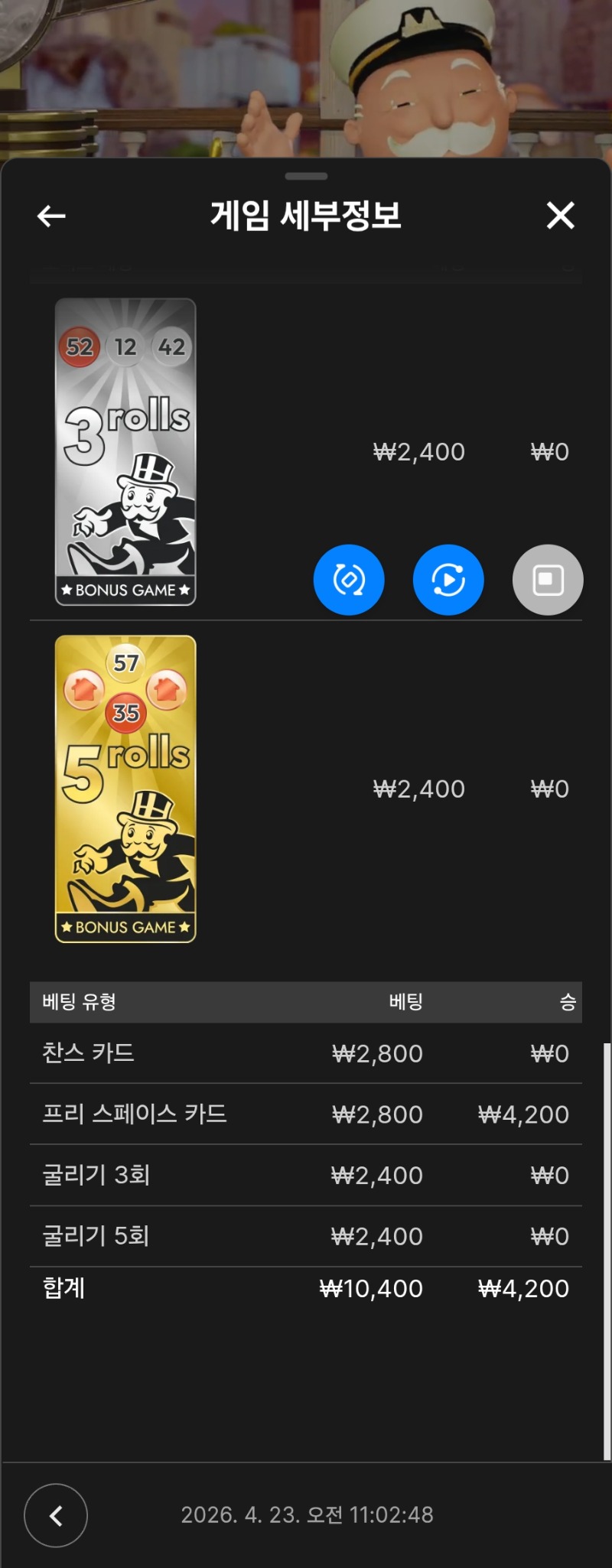Screen dimensions: 612x1568
Task: Close the game details panel
Action: click(560, 216)
